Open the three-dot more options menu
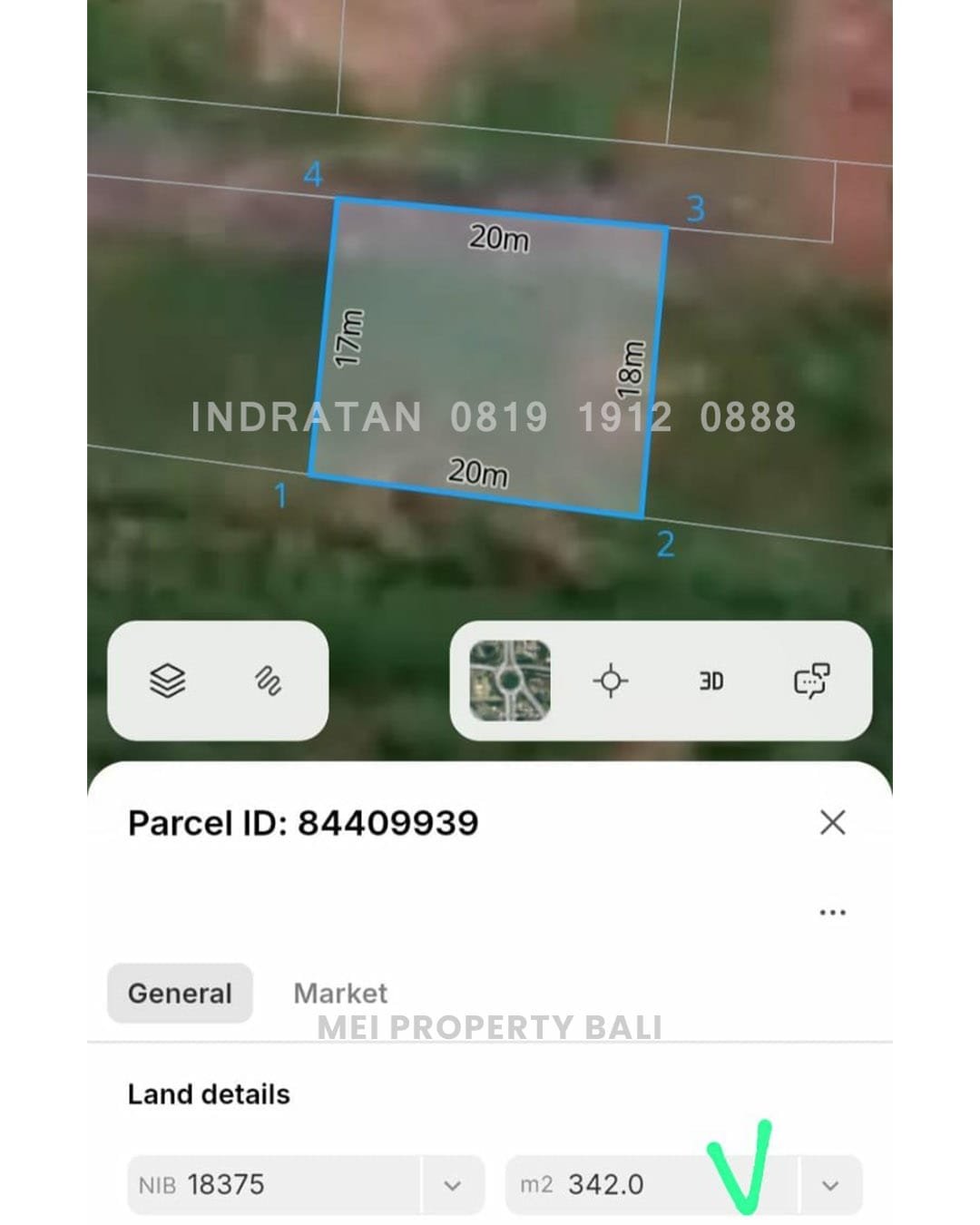 (832, 912)
